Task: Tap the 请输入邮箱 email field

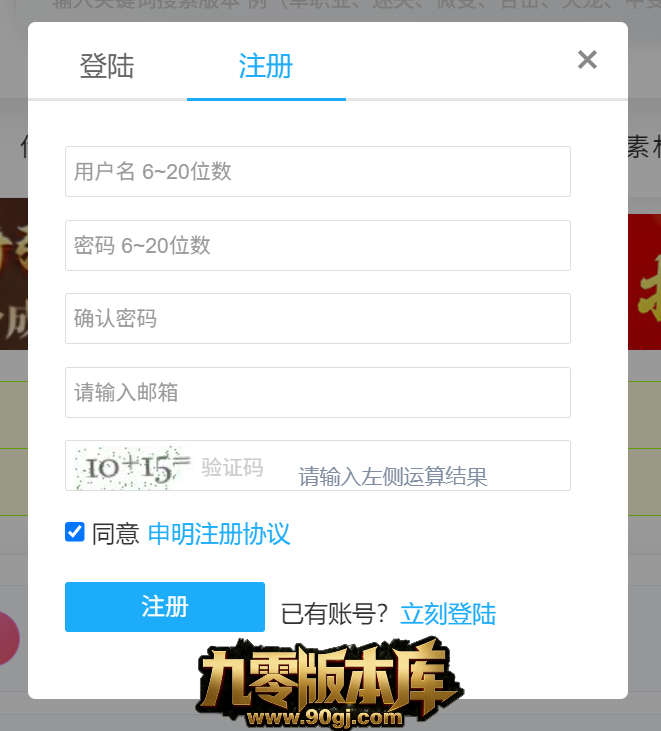Action: (x=317, y=392)
